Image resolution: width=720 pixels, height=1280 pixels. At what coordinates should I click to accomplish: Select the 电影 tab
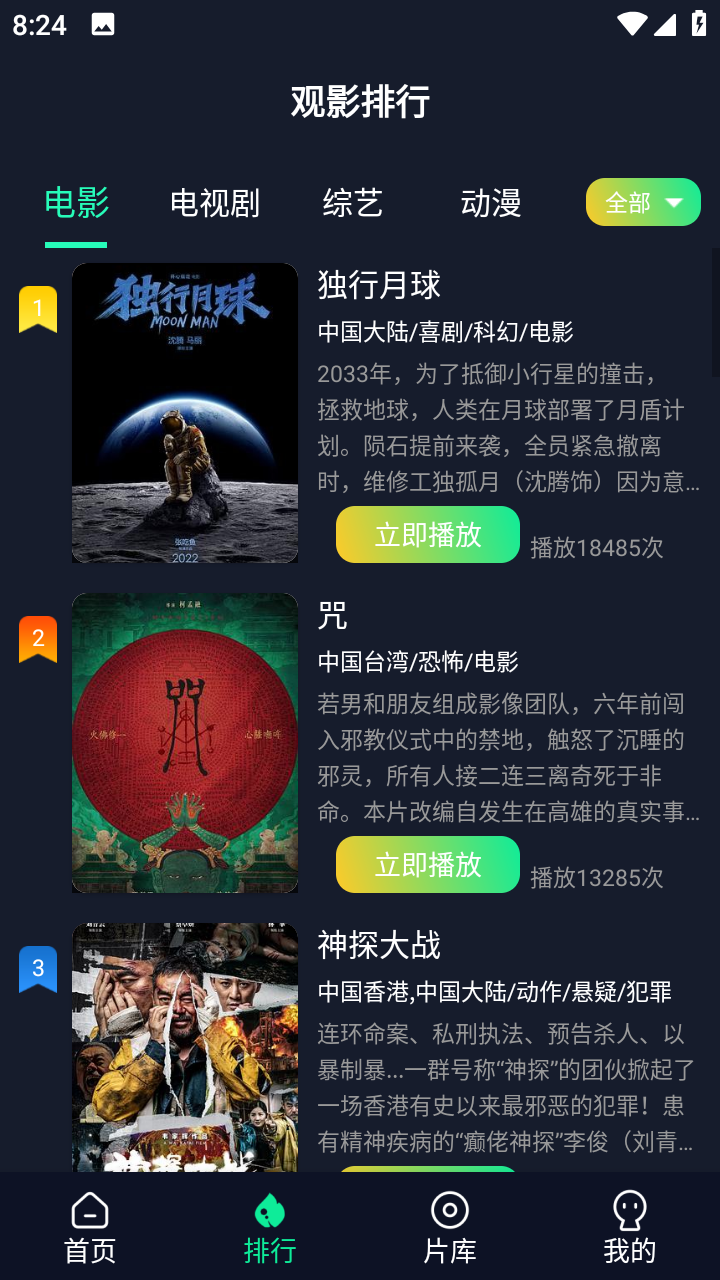coord(76,203)
